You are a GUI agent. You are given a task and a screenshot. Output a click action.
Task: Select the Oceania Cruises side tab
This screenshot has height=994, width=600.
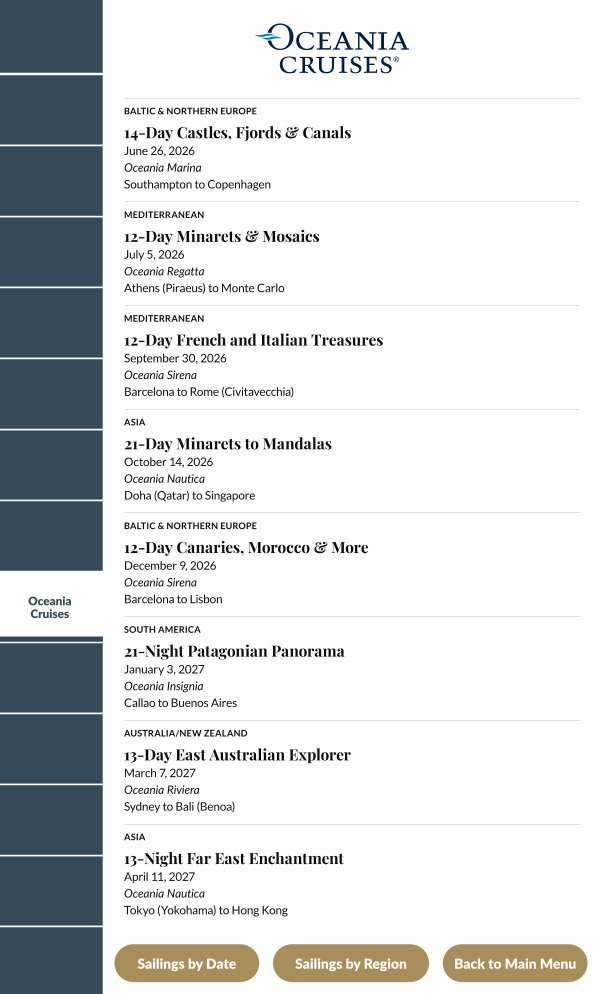tap(50, 607)
